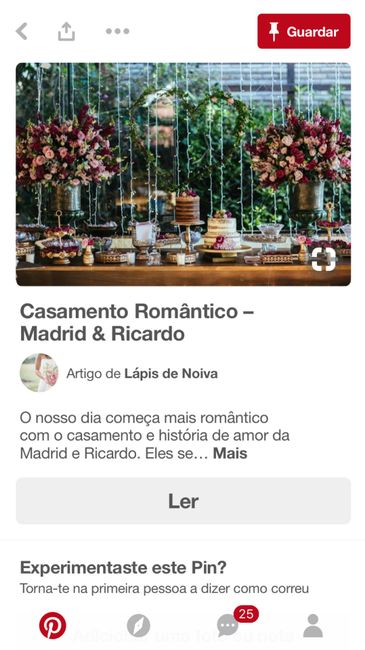Switch to the Pinterest home tab
The height and width of the screenshot is (650, 365).
53,625
